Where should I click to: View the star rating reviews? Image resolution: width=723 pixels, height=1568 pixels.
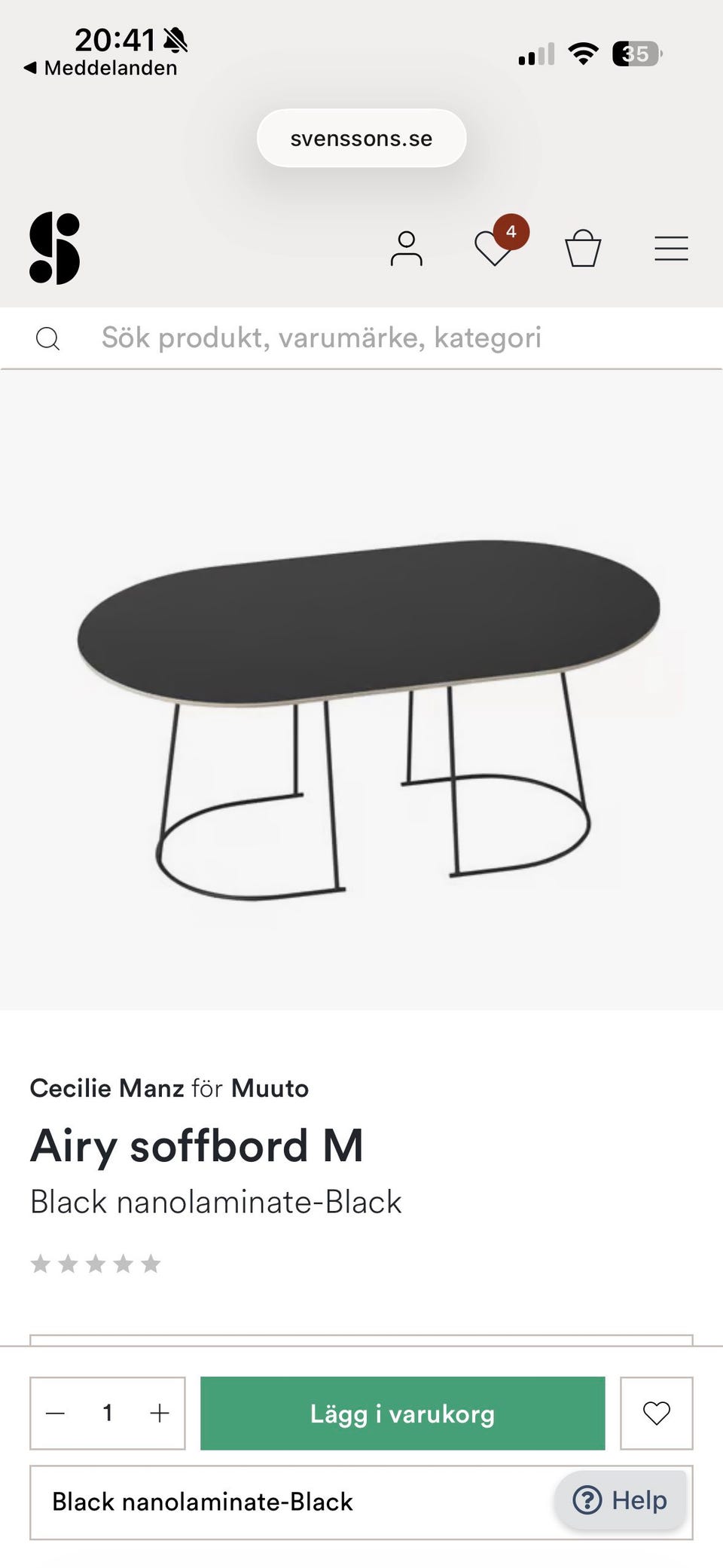[x=96, y=1264]
